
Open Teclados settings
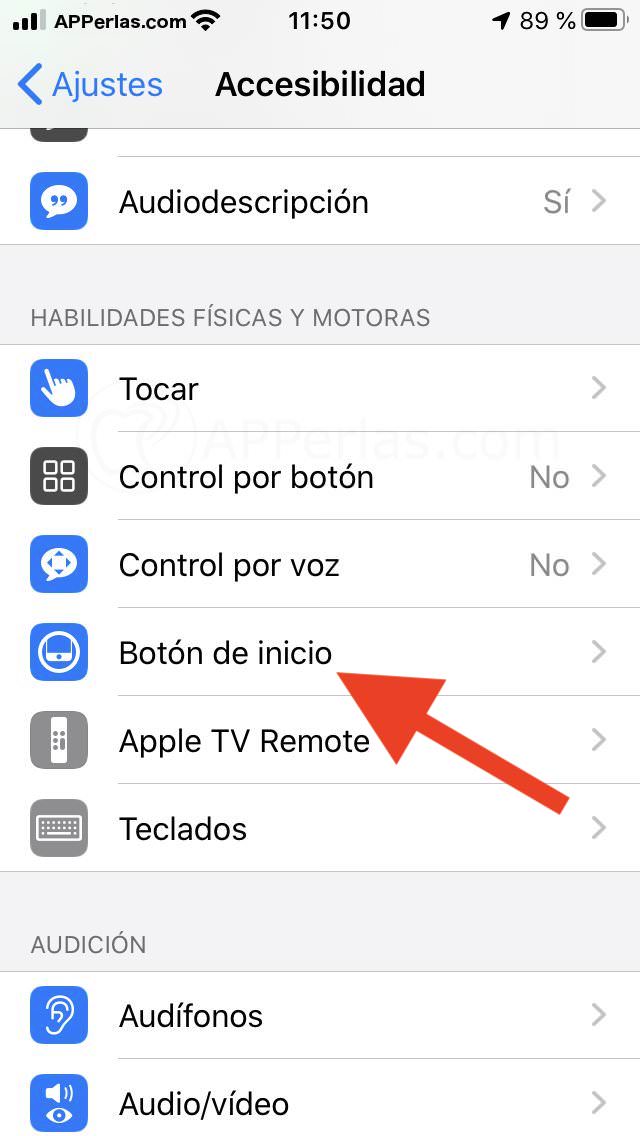[320, 829]
